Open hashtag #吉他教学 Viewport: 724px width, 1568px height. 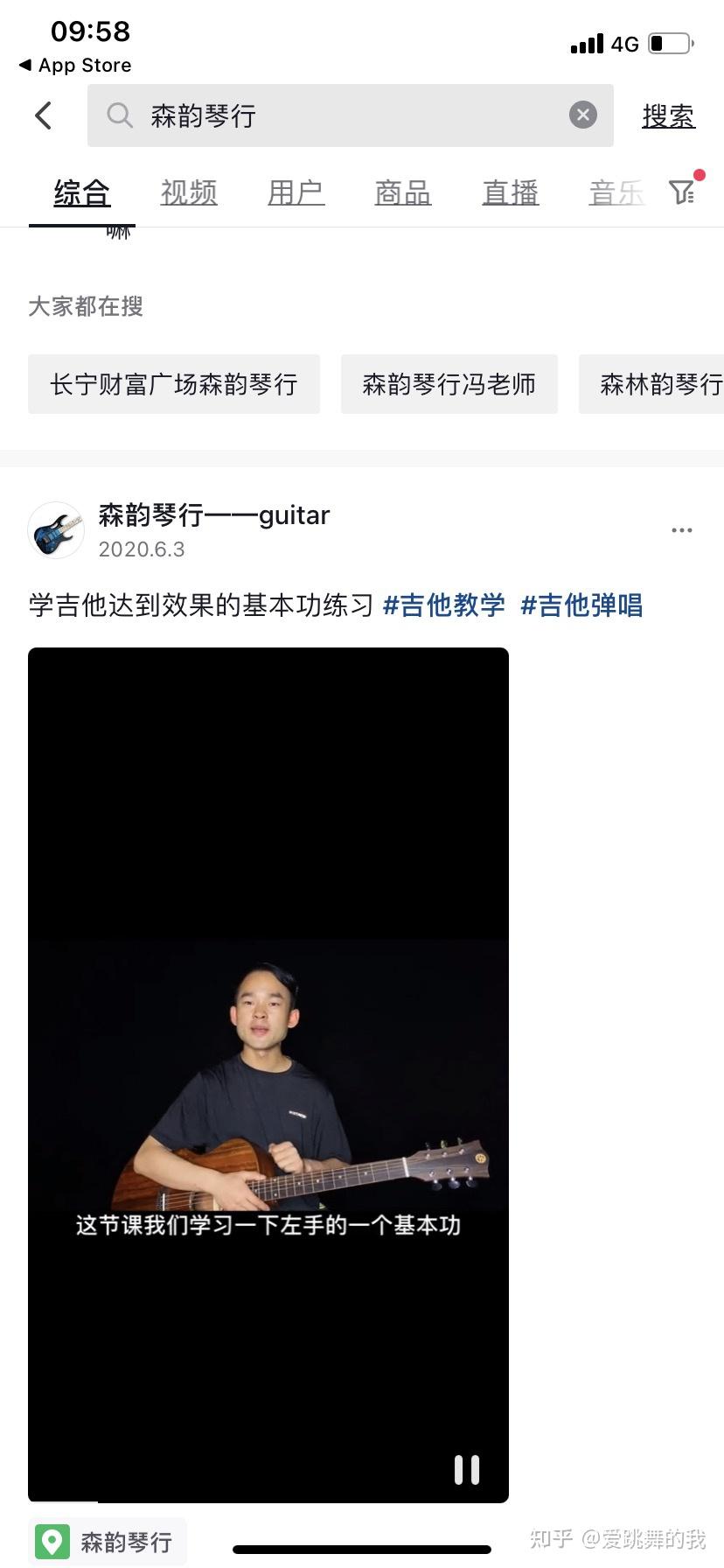(444, 605)
